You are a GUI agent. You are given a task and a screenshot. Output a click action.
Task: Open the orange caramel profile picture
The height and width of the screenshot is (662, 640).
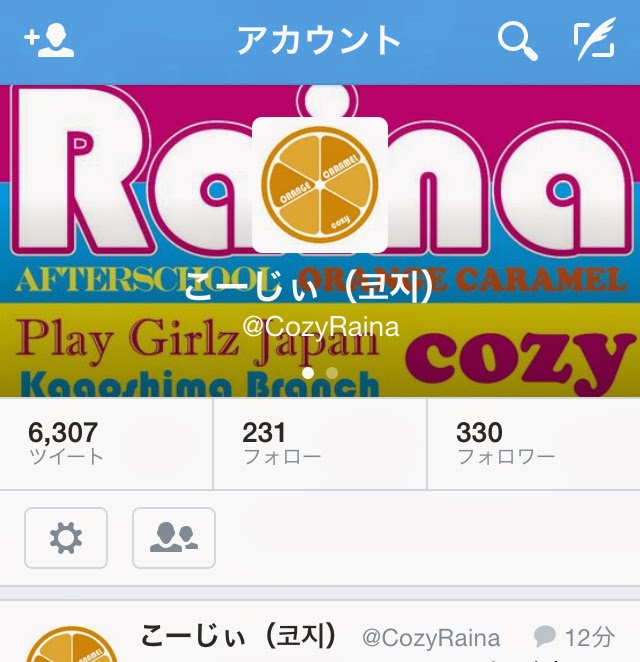tap(320, 185)
